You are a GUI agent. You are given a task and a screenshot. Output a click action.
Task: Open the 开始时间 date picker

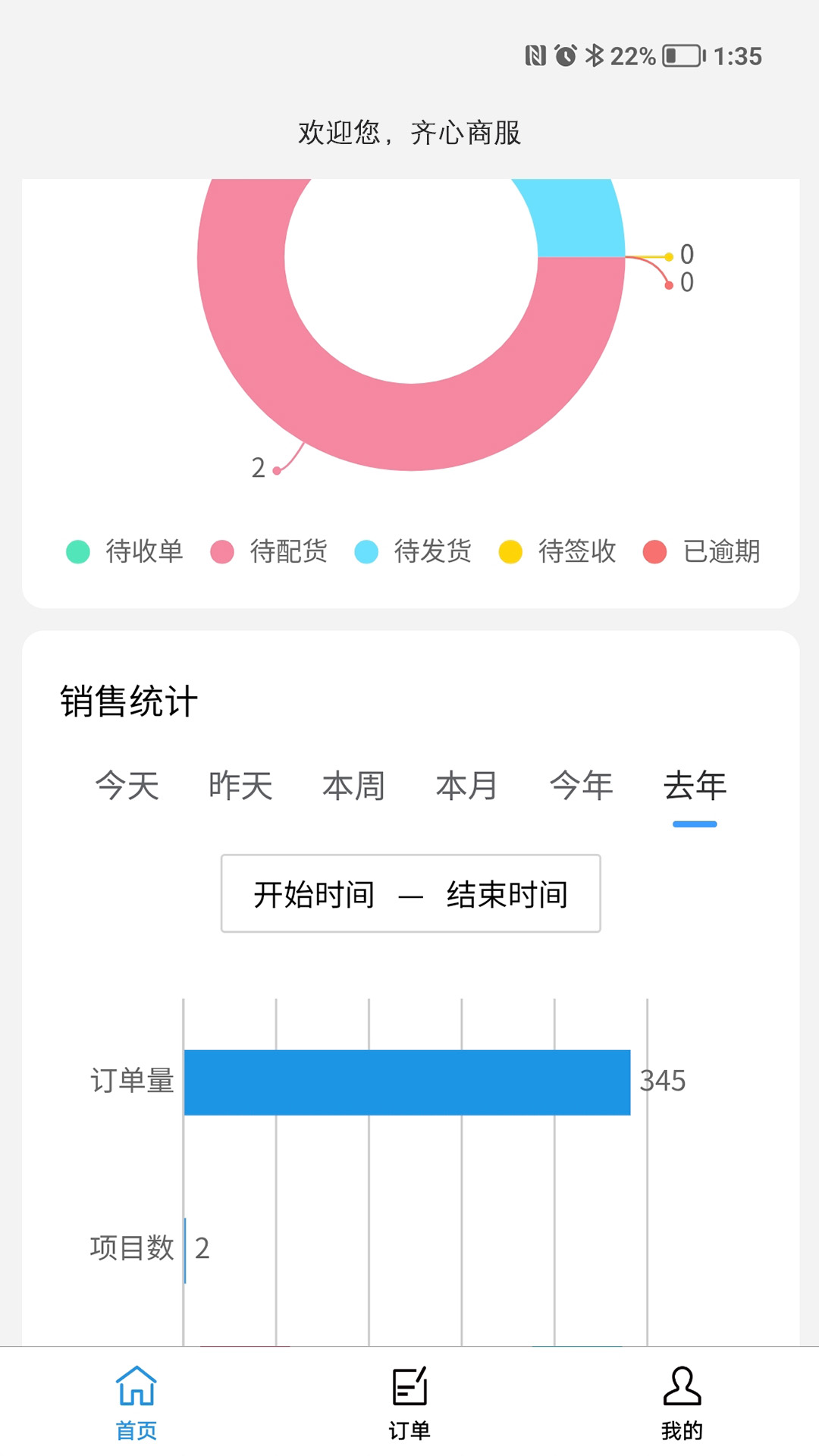pos(313,893)
